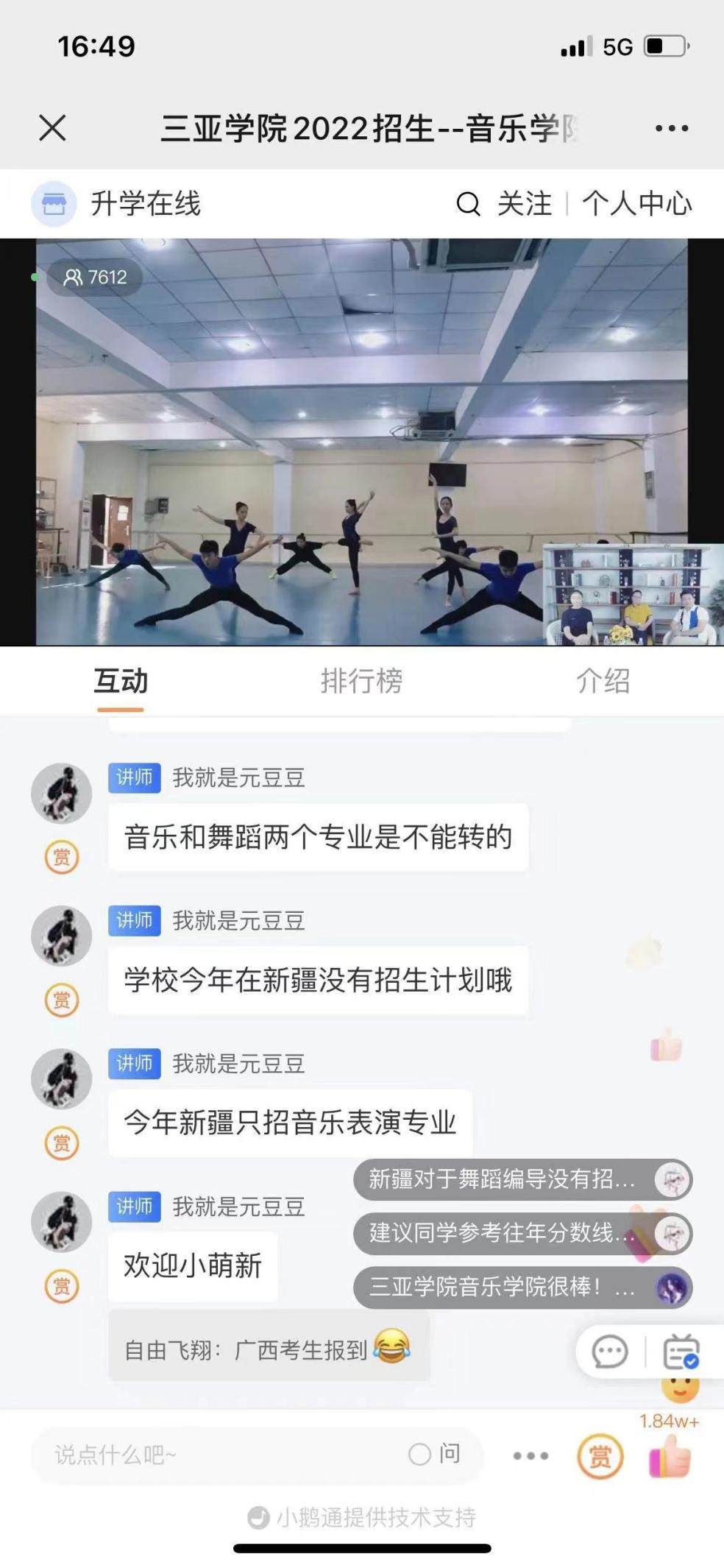Close the live stream page
Viewport: 724px width, 1568px height.
(x=52, y=127)
